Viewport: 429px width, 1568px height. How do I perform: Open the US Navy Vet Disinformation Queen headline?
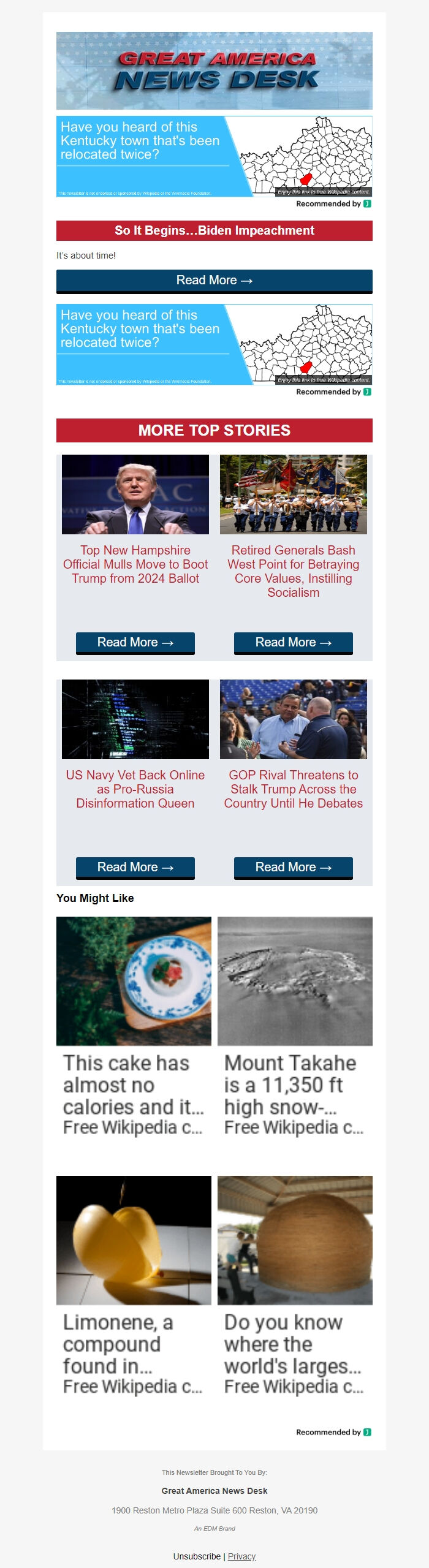(135, 789)
